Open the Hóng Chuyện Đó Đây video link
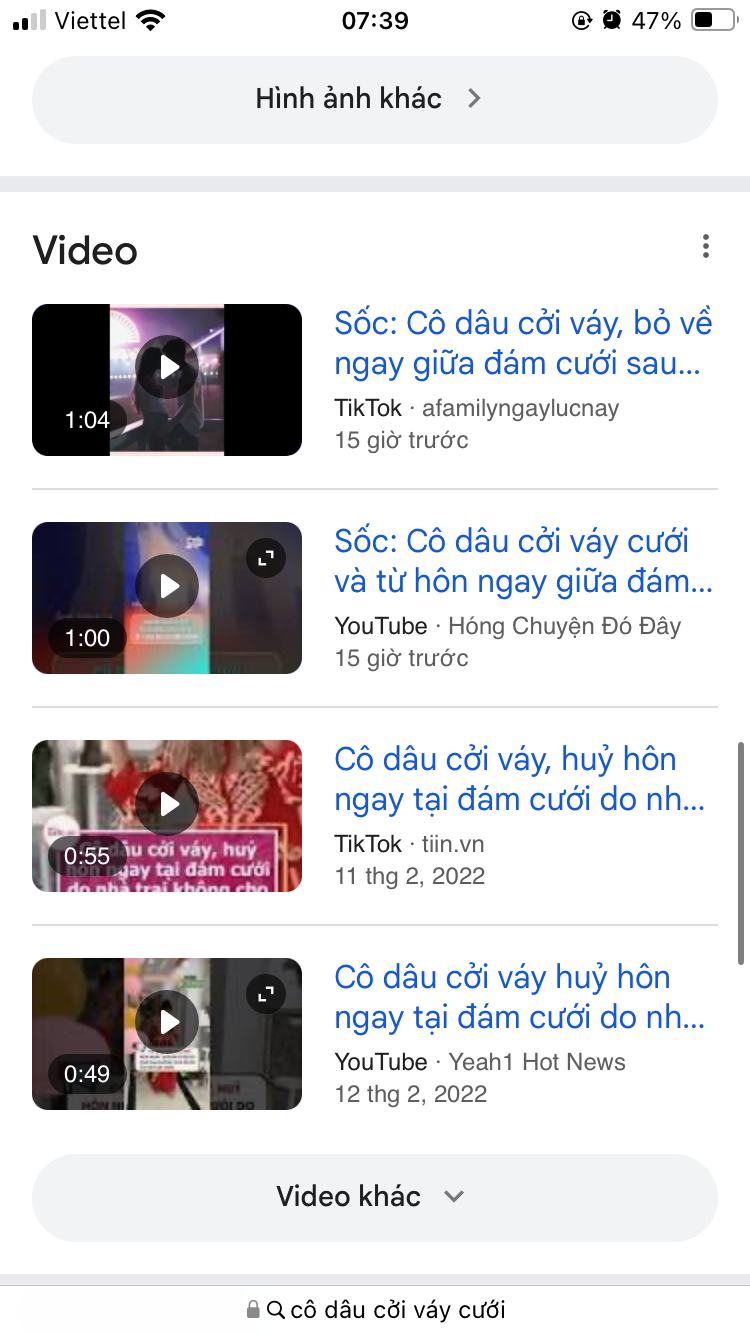Image resolution: width=750 pixels, height=1334 pixels. tap(523, 562)
